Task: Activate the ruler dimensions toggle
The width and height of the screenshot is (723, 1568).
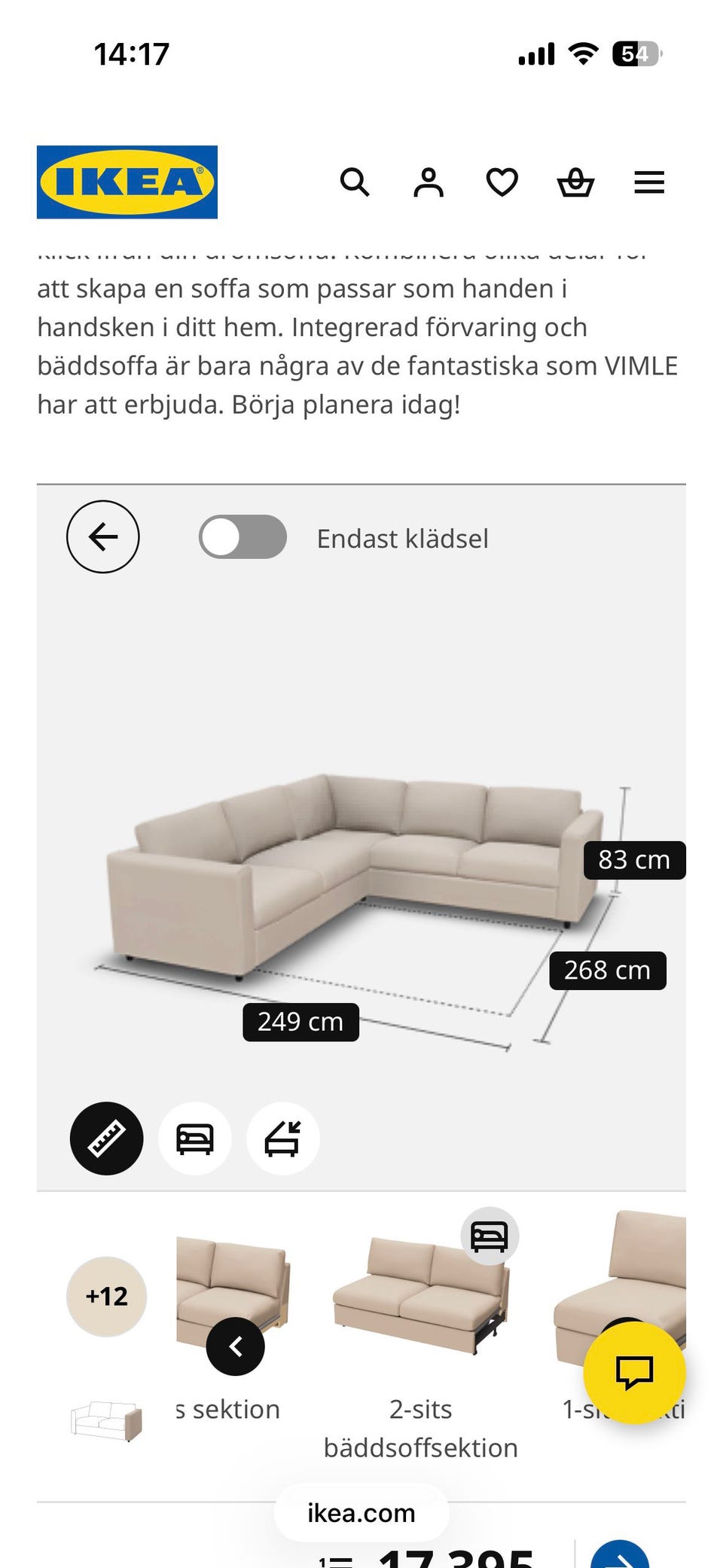Action: pyautogui.click(x=106, y=1139)
